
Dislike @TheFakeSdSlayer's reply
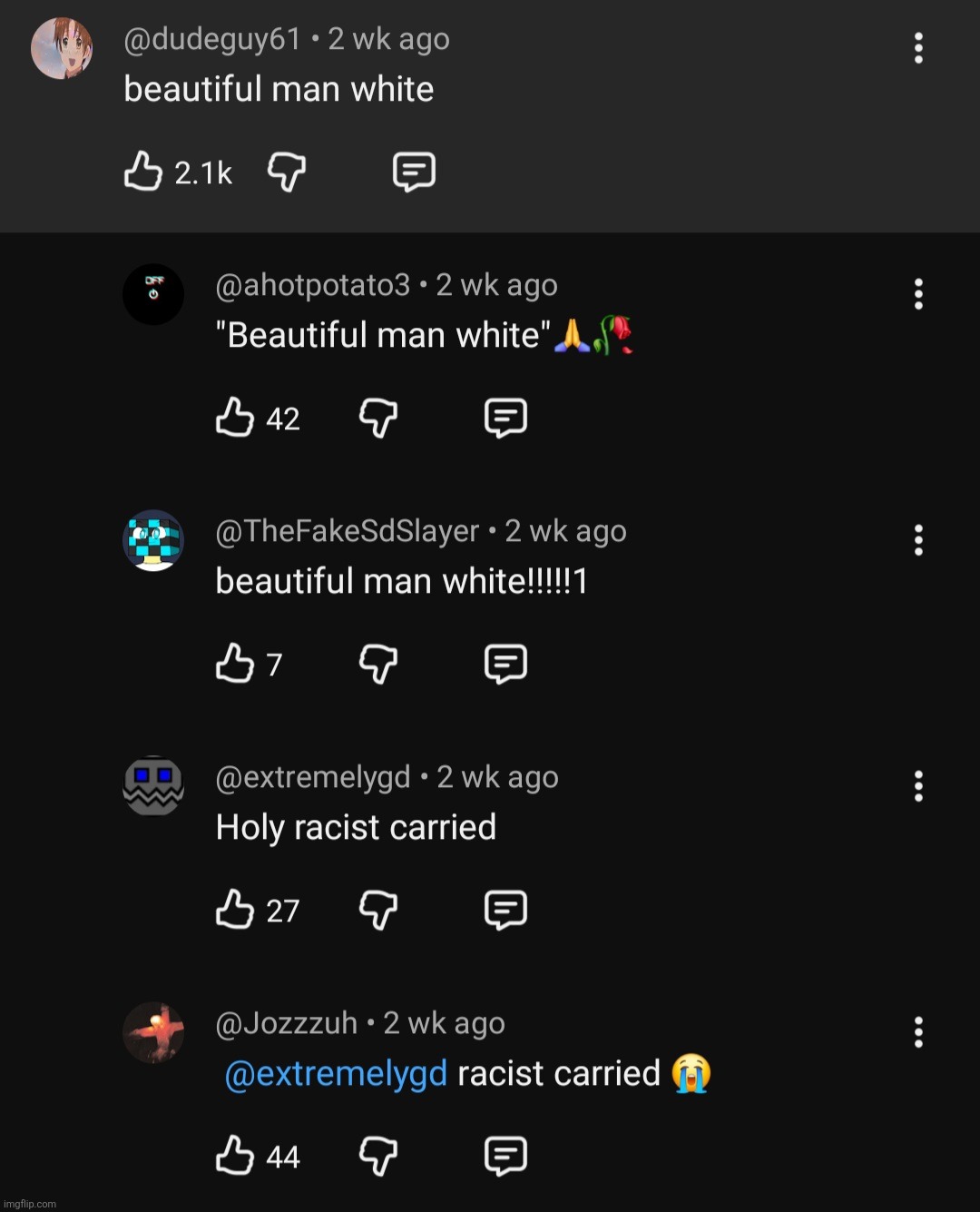coord(378,664)
